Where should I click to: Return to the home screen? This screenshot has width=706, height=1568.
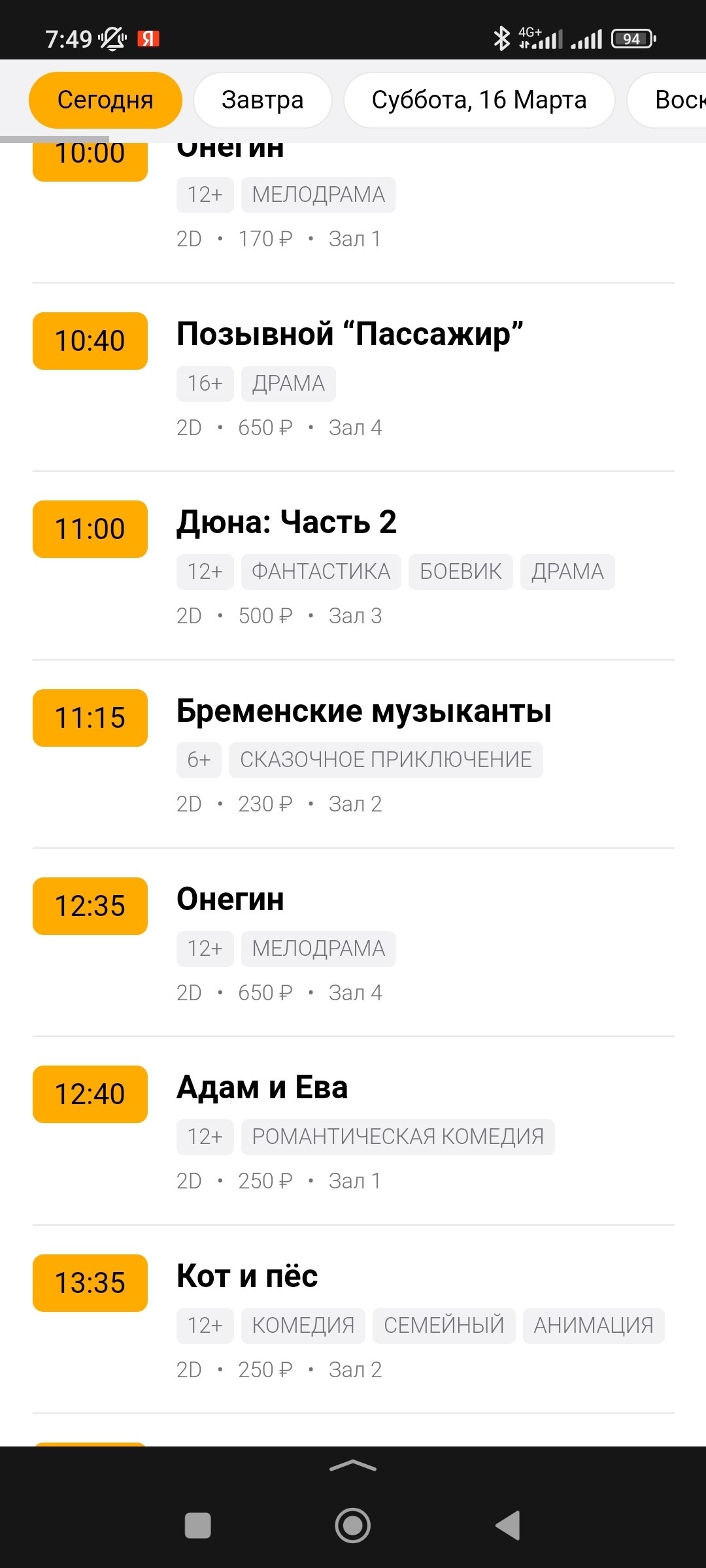353,1526
